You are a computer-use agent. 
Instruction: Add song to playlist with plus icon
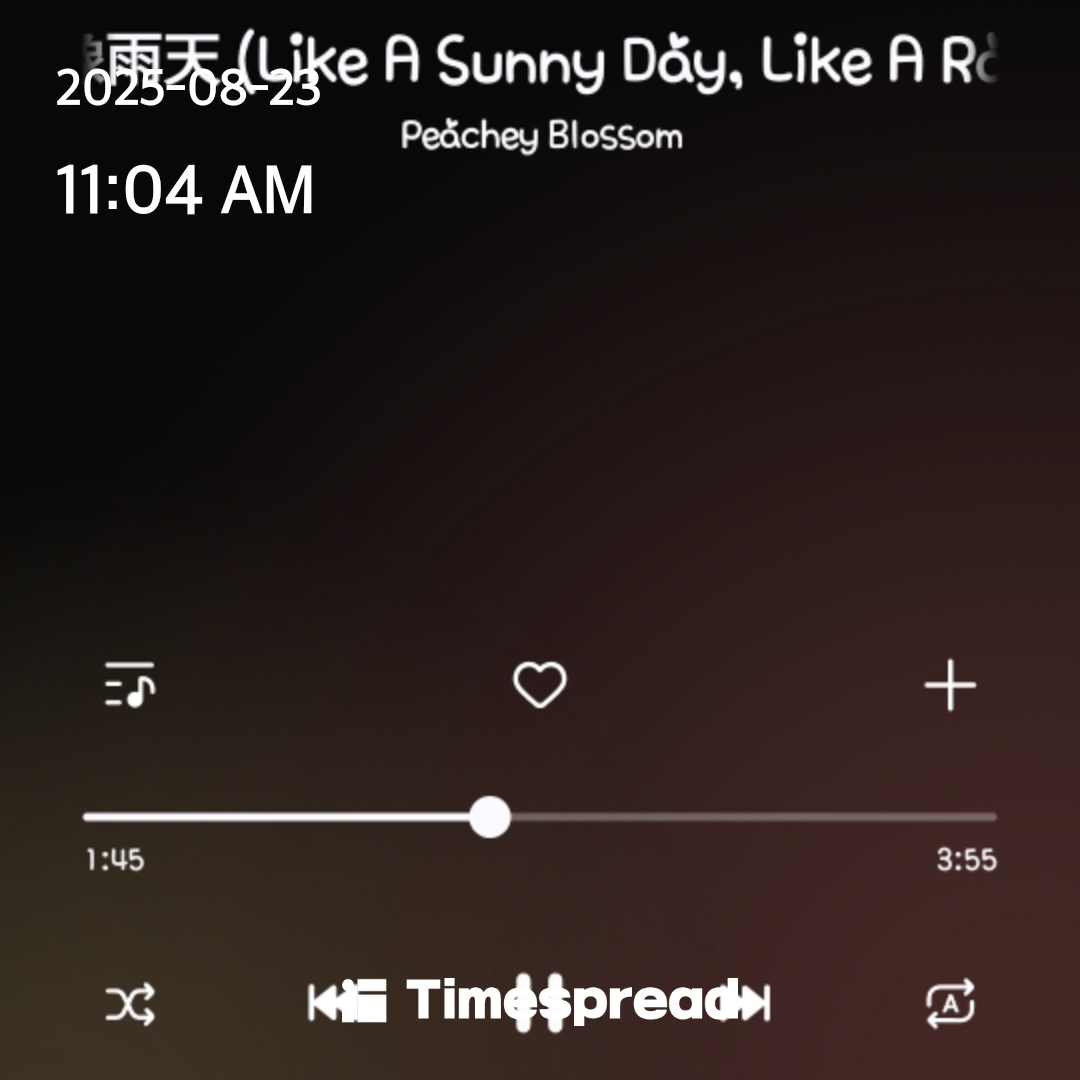(950, 685)
